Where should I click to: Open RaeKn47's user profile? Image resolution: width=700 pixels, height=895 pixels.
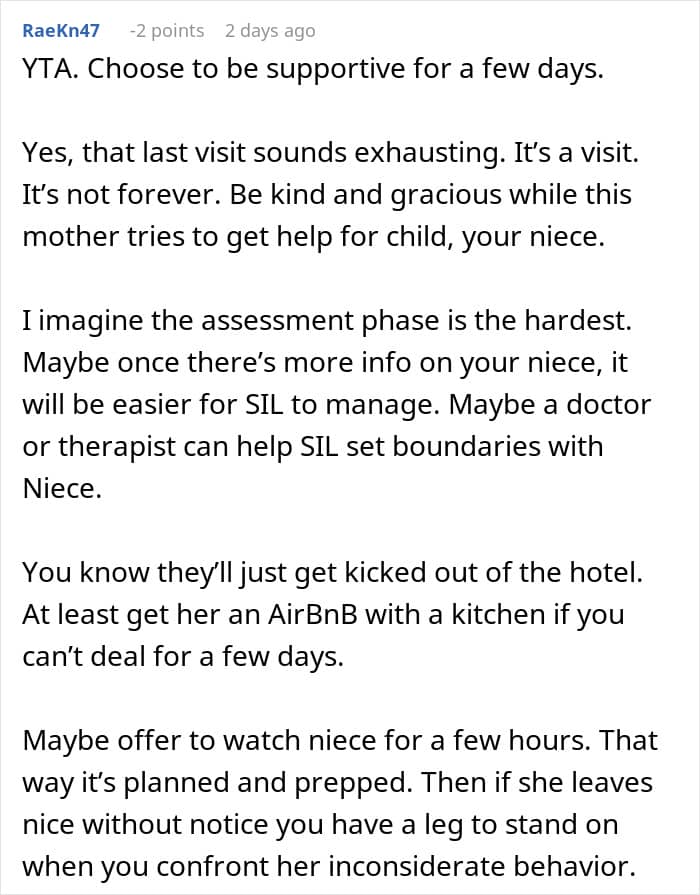pyautogui.click(x=60, y=31)
